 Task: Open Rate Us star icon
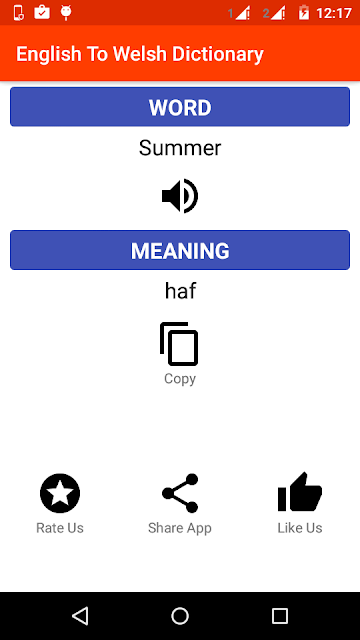point(60,493)
